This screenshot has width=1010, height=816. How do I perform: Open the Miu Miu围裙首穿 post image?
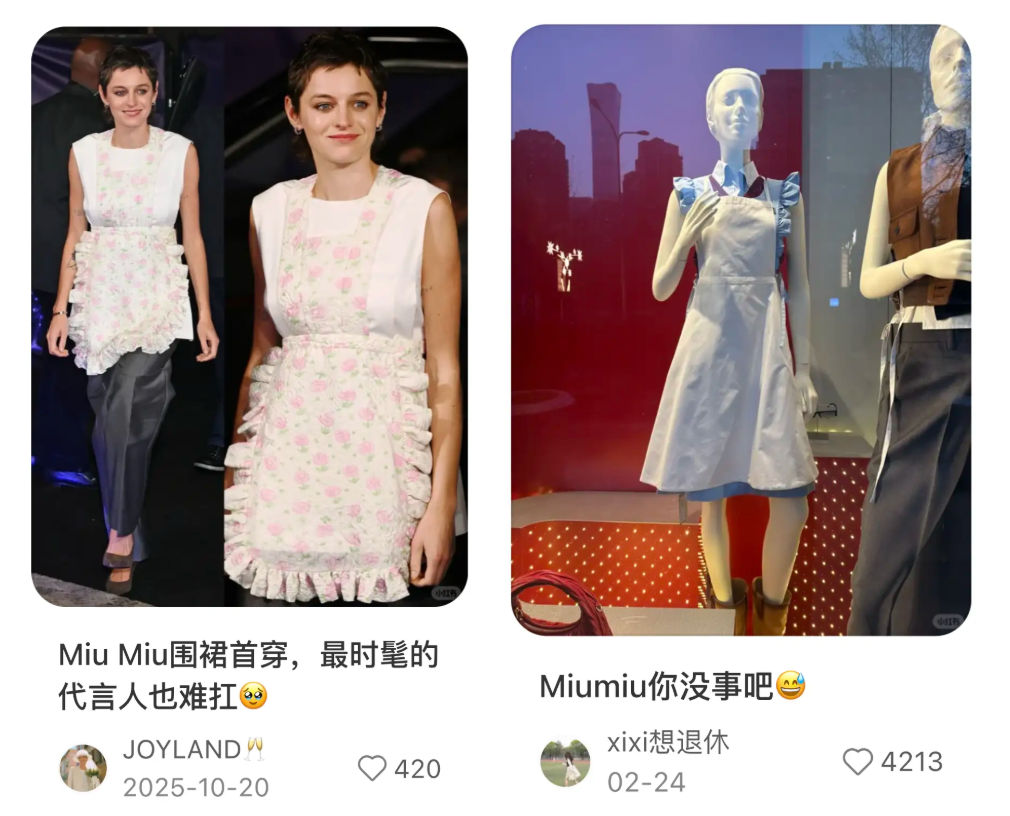[249, 316]
